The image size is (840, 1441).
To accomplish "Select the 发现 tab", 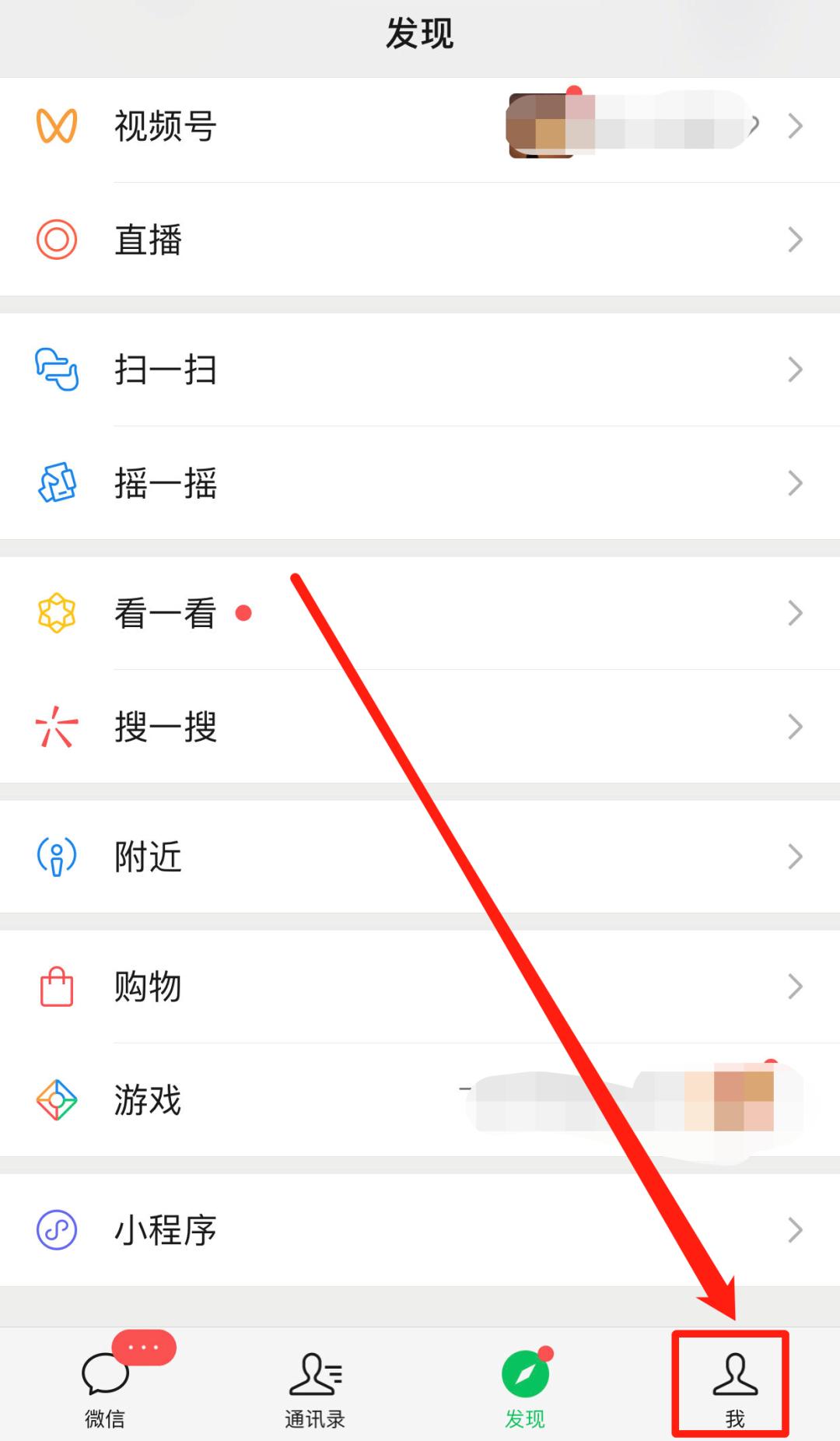I will coord(525,1384).
